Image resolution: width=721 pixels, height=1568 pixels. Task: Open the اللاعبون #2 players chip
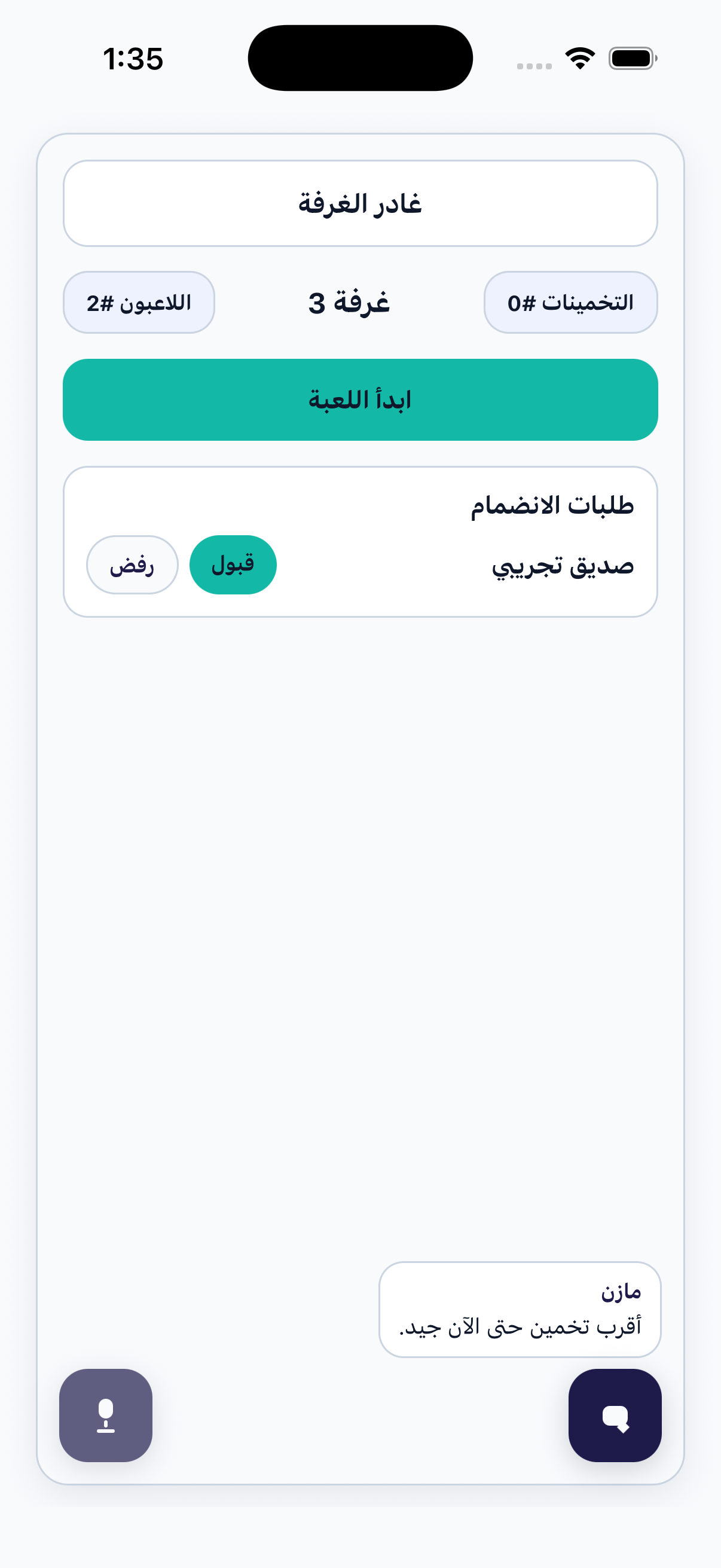[139, 302]
